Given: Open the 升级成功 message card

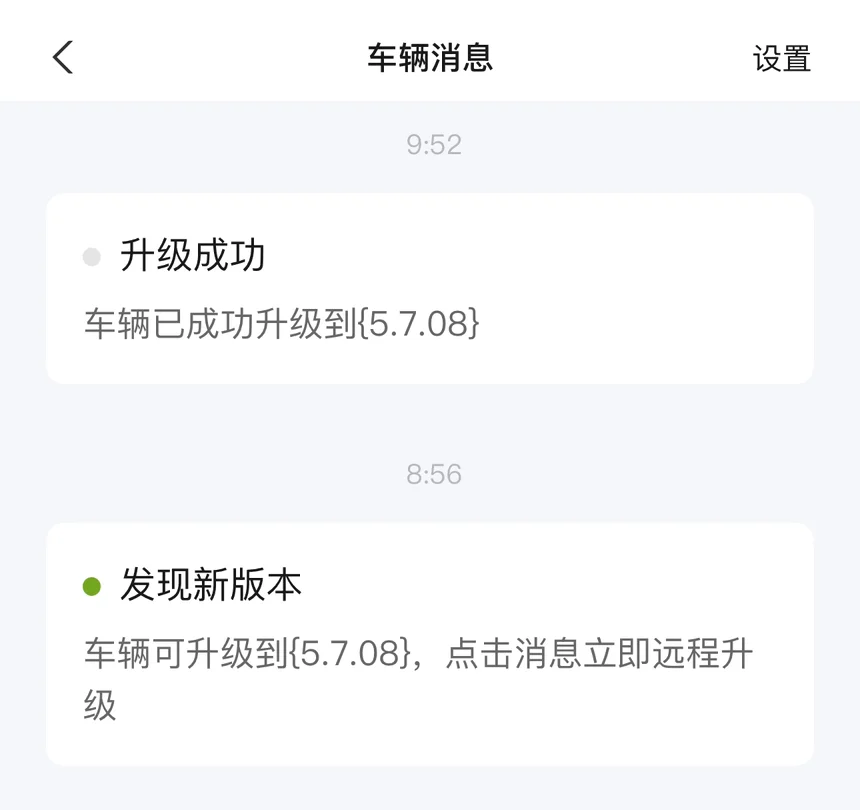Looking at the screenshot, I should click(430, 288).
